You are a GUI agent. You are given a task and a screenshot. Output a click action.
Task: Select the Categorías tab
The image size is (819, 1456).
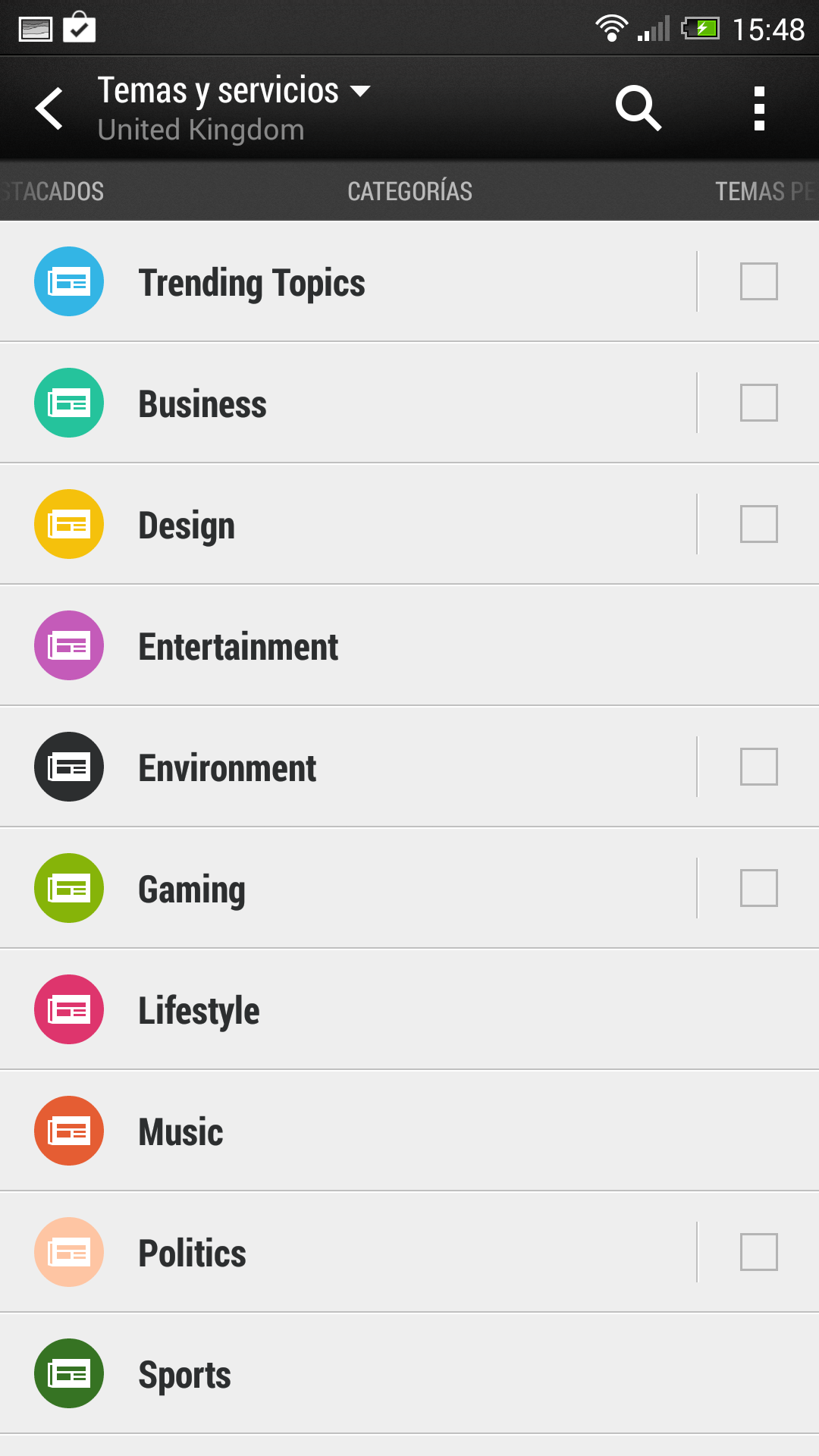click(409, 191)
